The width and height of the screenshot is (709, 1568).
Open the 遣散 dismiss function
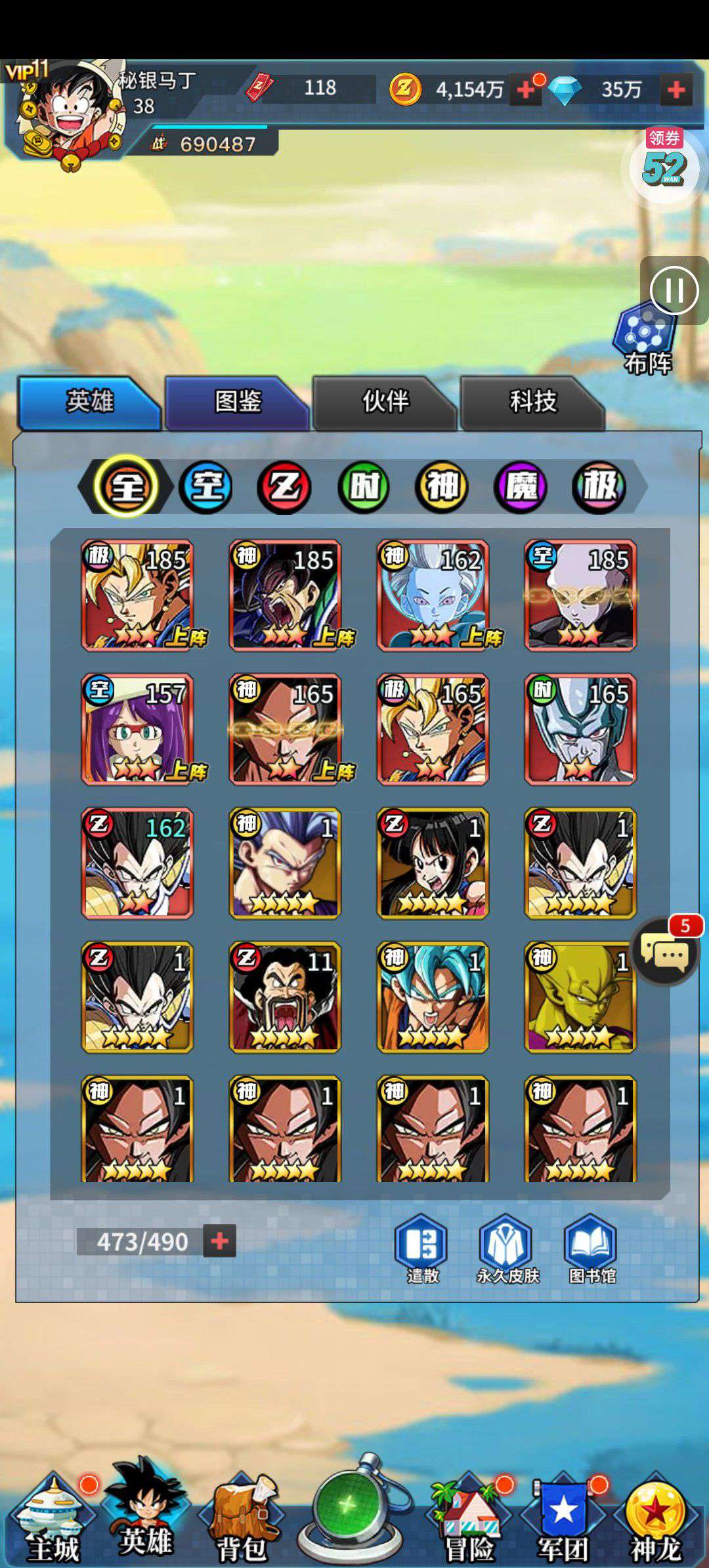[x=421, y=1249]
